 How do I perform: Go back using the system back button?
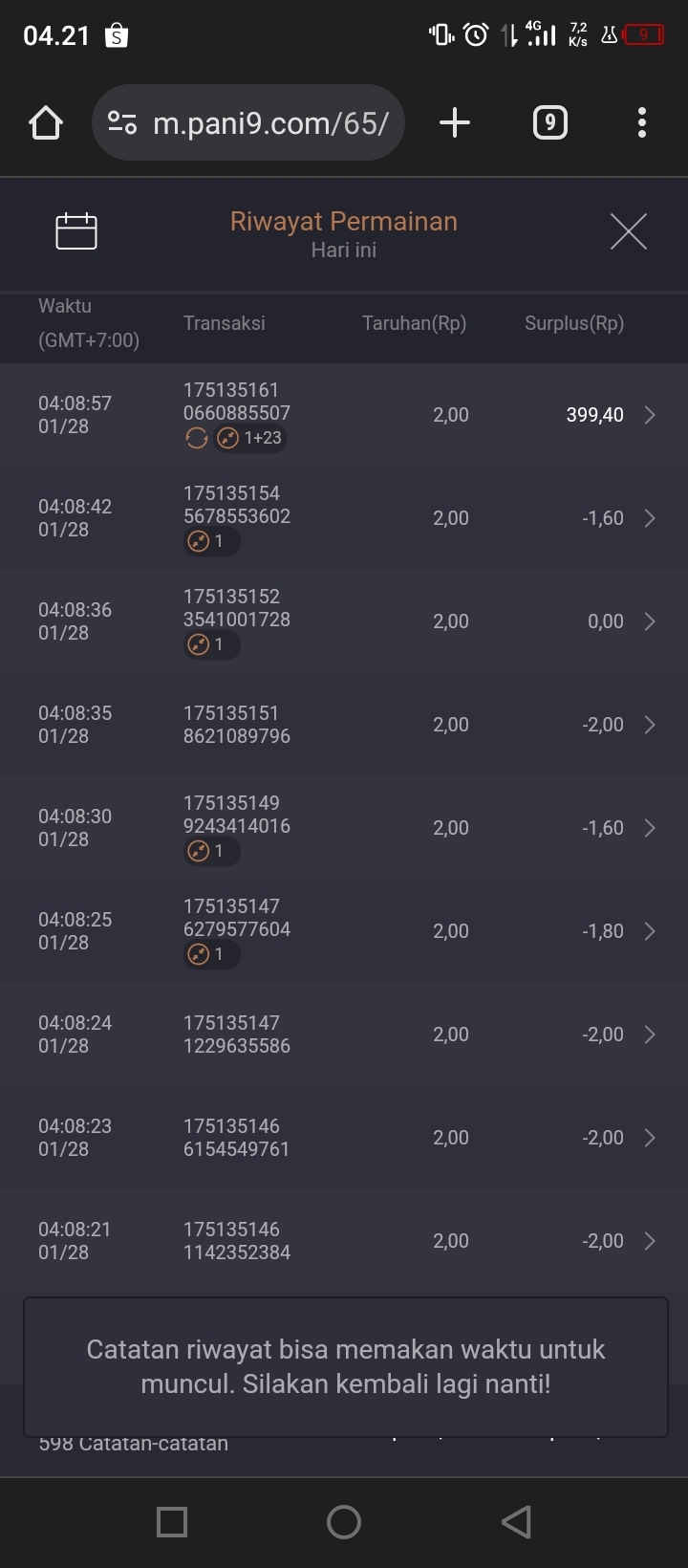(516, 1522)
